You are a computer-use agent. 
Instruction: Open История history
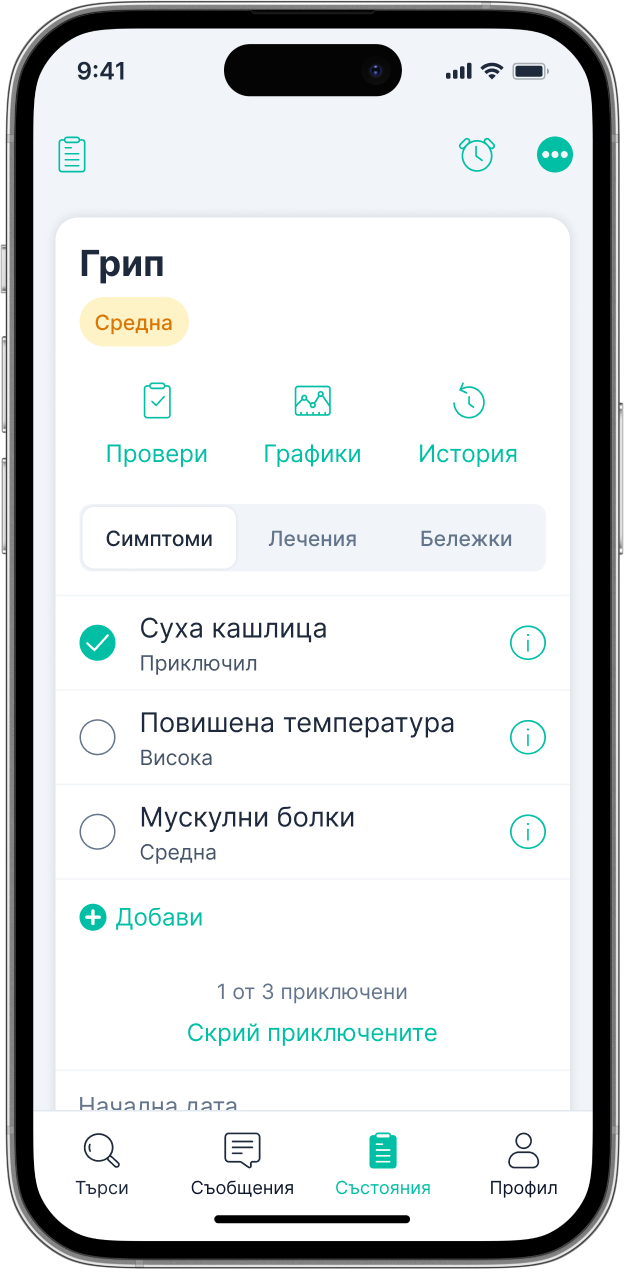click(468, 425)
